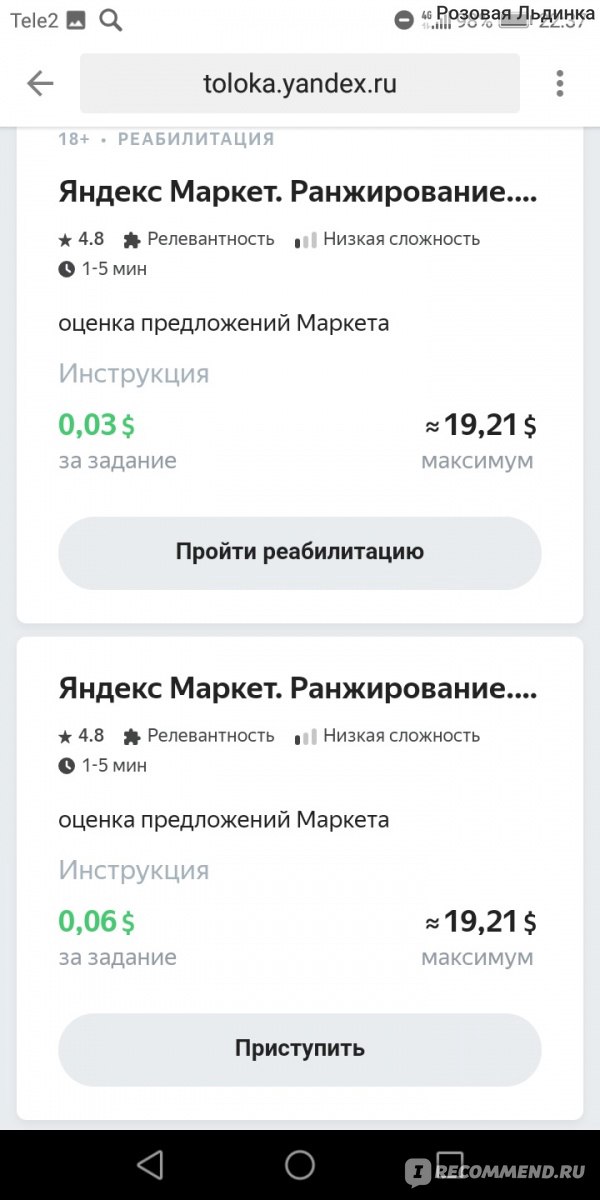Tap the system home button

tap(300, 1165)
